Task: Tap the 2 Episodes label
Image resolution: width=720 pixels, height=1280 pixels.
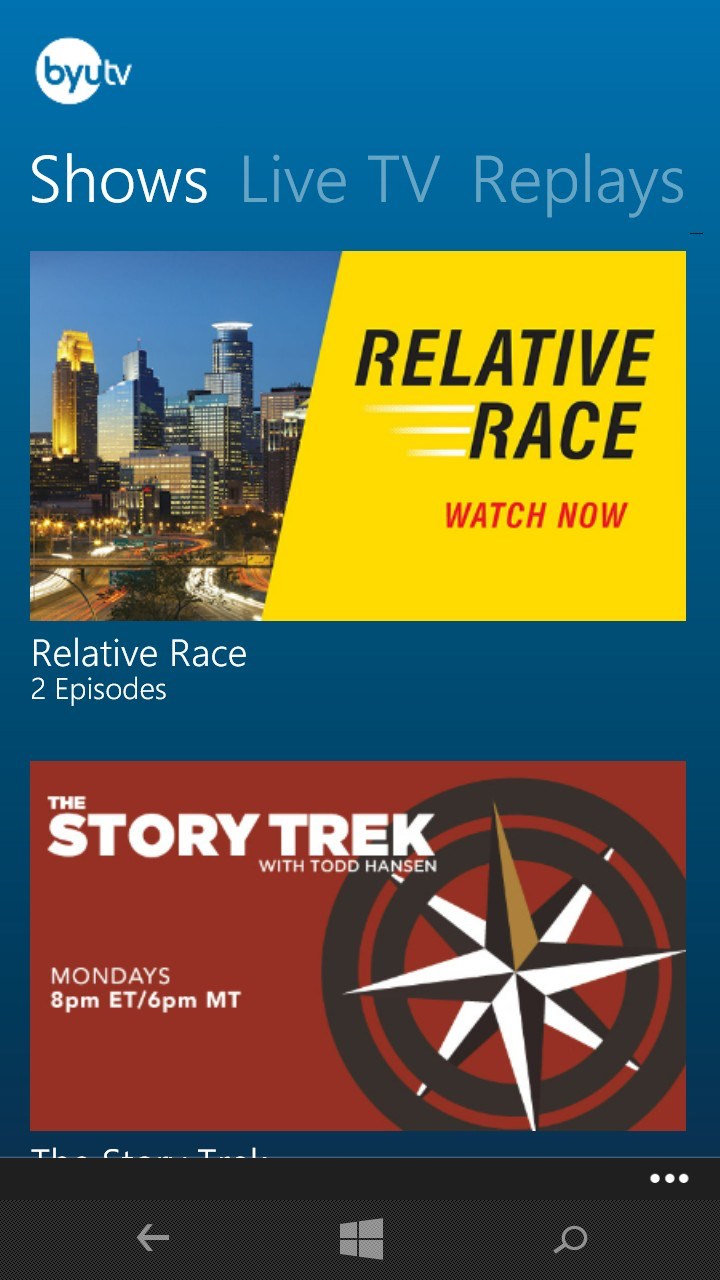Action: tap(100, 688)
